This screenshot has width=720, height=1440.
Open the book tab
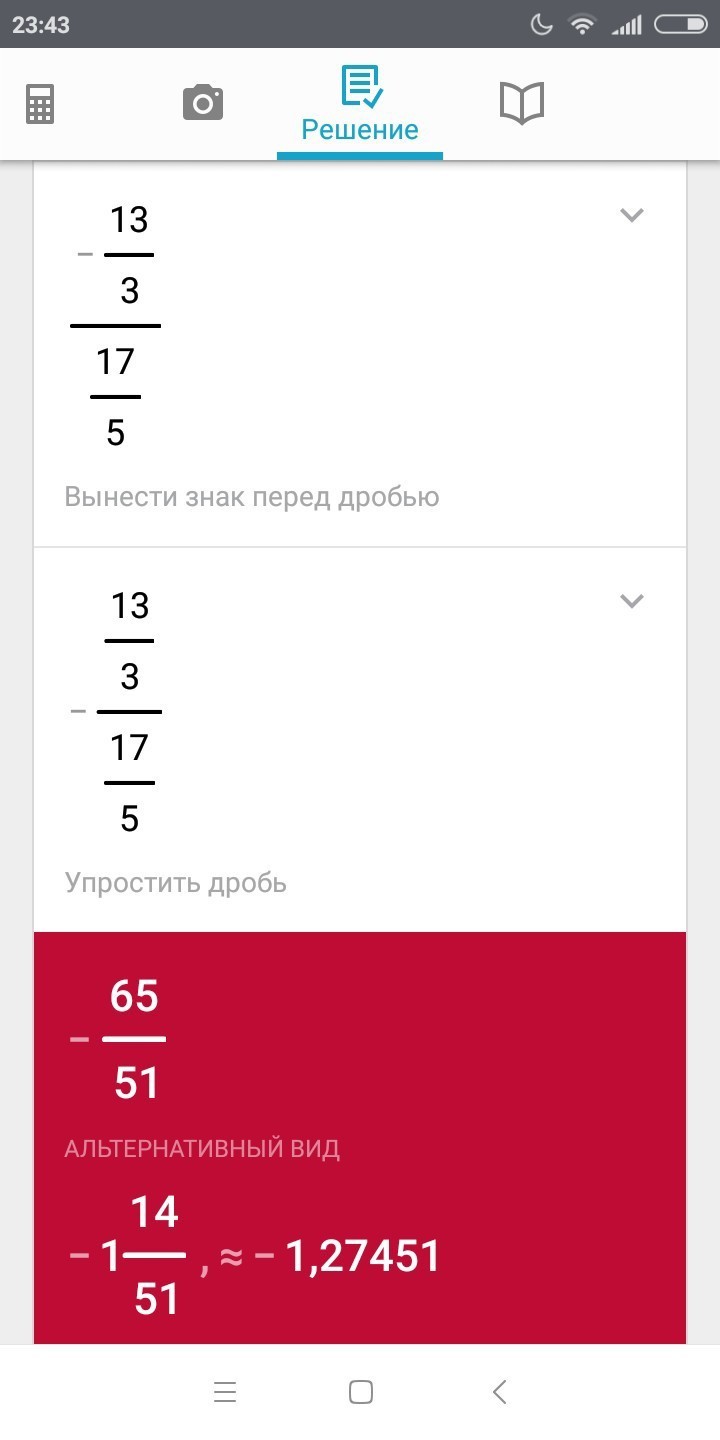(521, 103)
